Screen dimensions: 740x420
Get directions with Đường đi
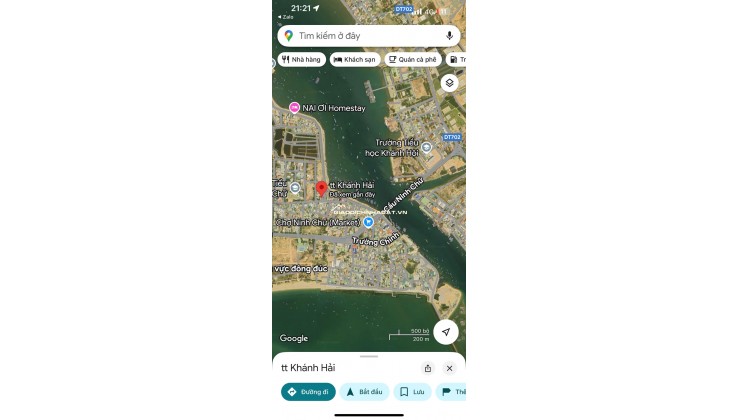click(308, 392)
